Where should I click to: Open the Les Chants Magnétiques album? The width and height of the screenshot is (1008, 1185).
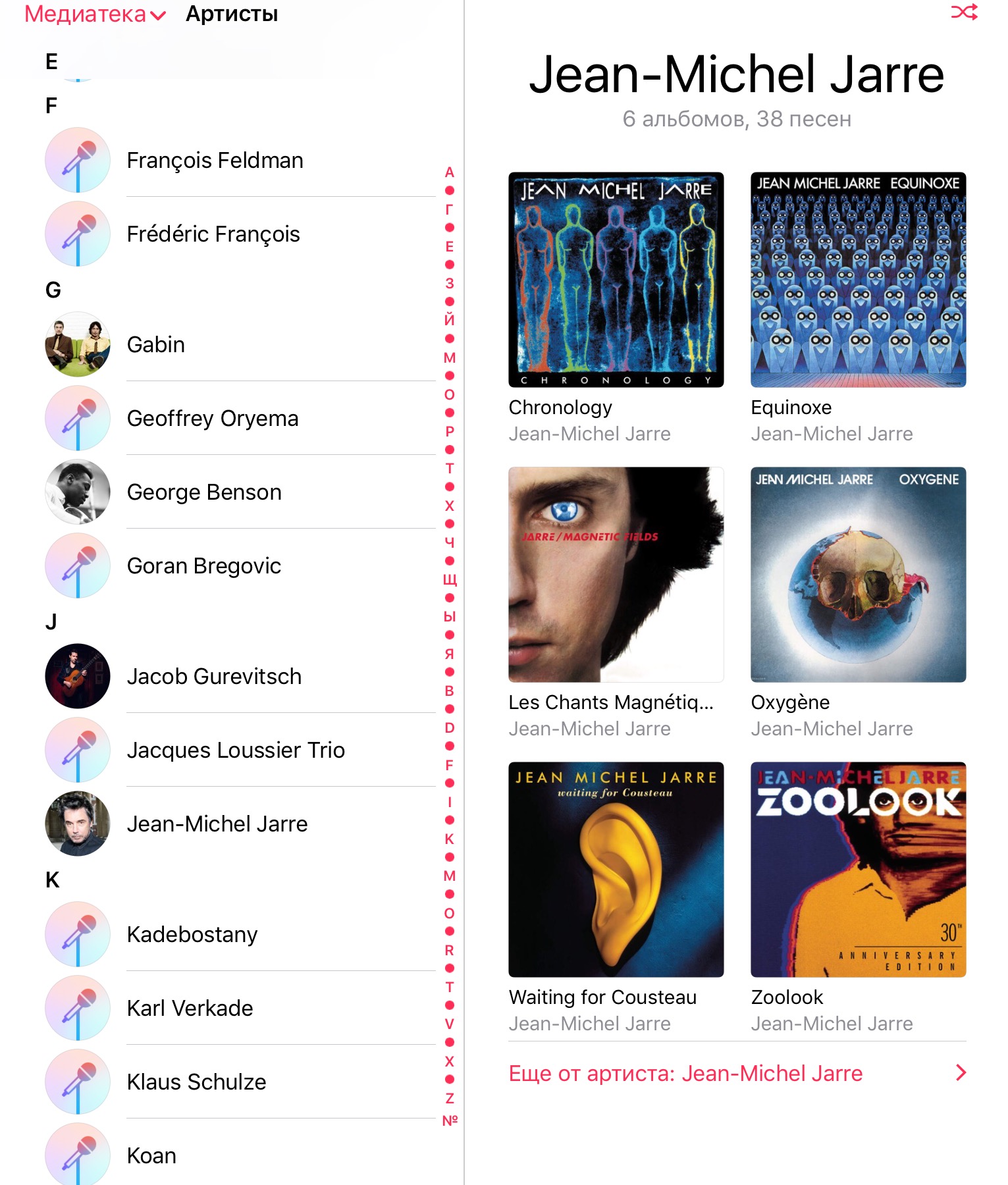[x=616, y=575]
